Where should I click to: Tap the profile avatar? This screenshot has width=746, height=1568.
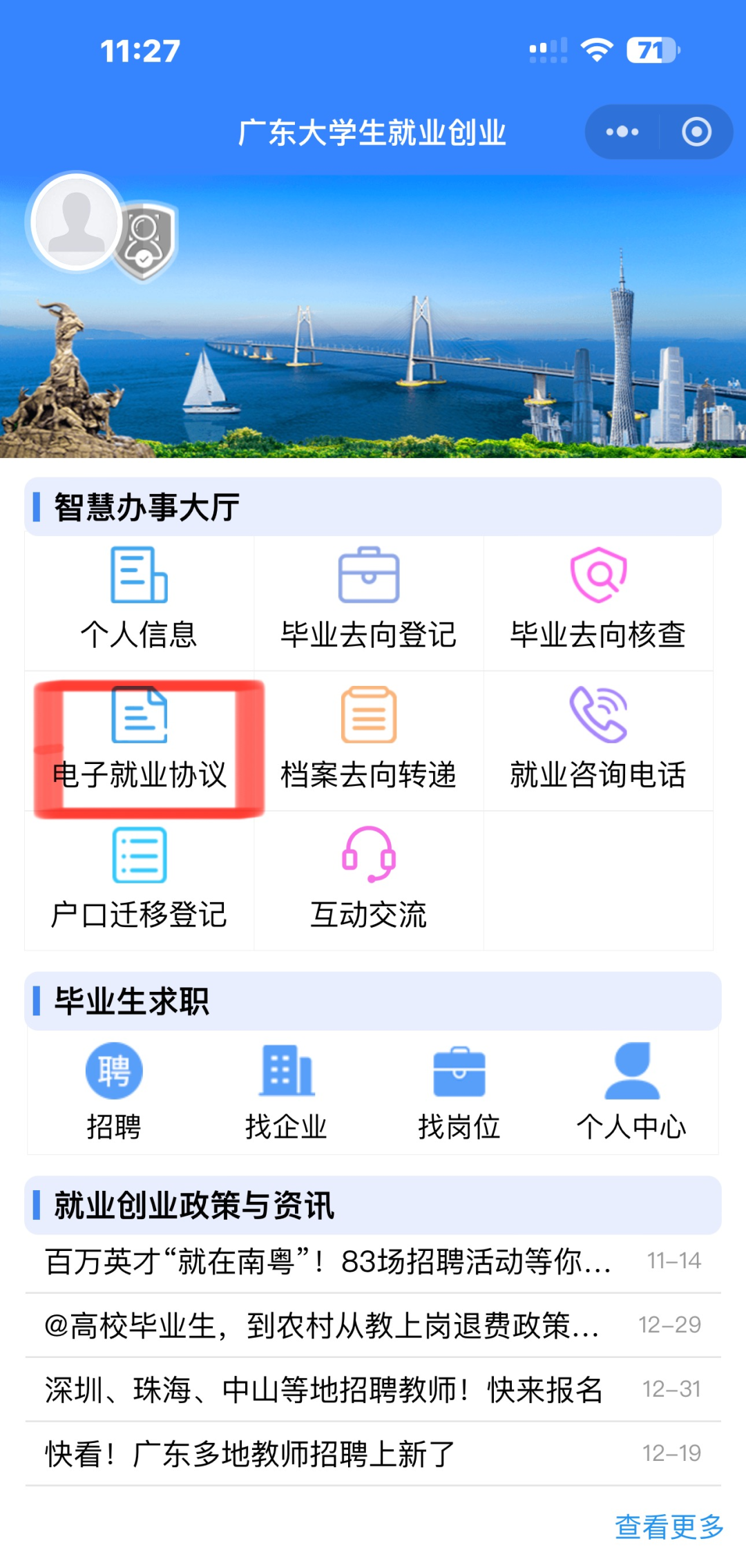[77, 222]
